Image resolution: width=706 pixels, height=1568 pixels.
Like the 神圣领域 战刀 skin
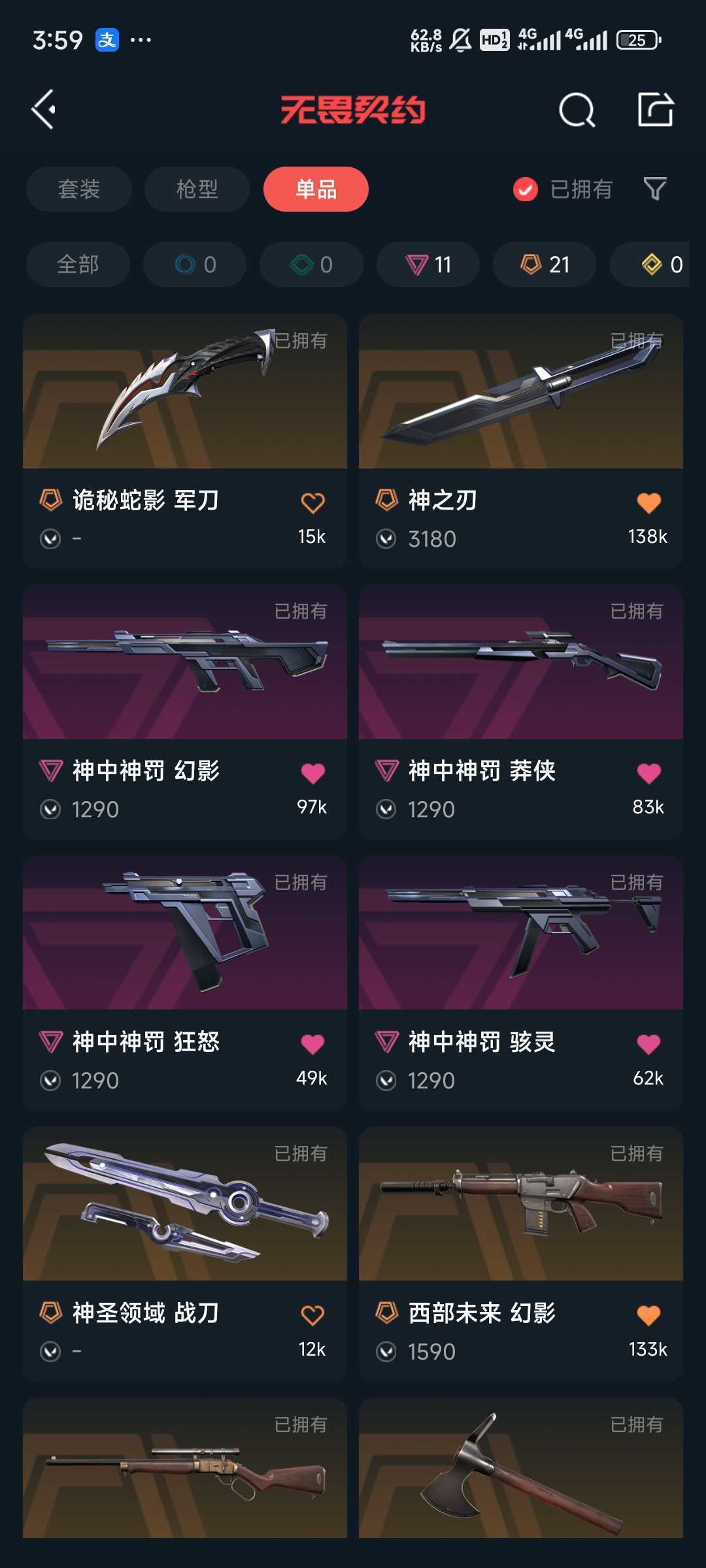[x=312, y=1315]
